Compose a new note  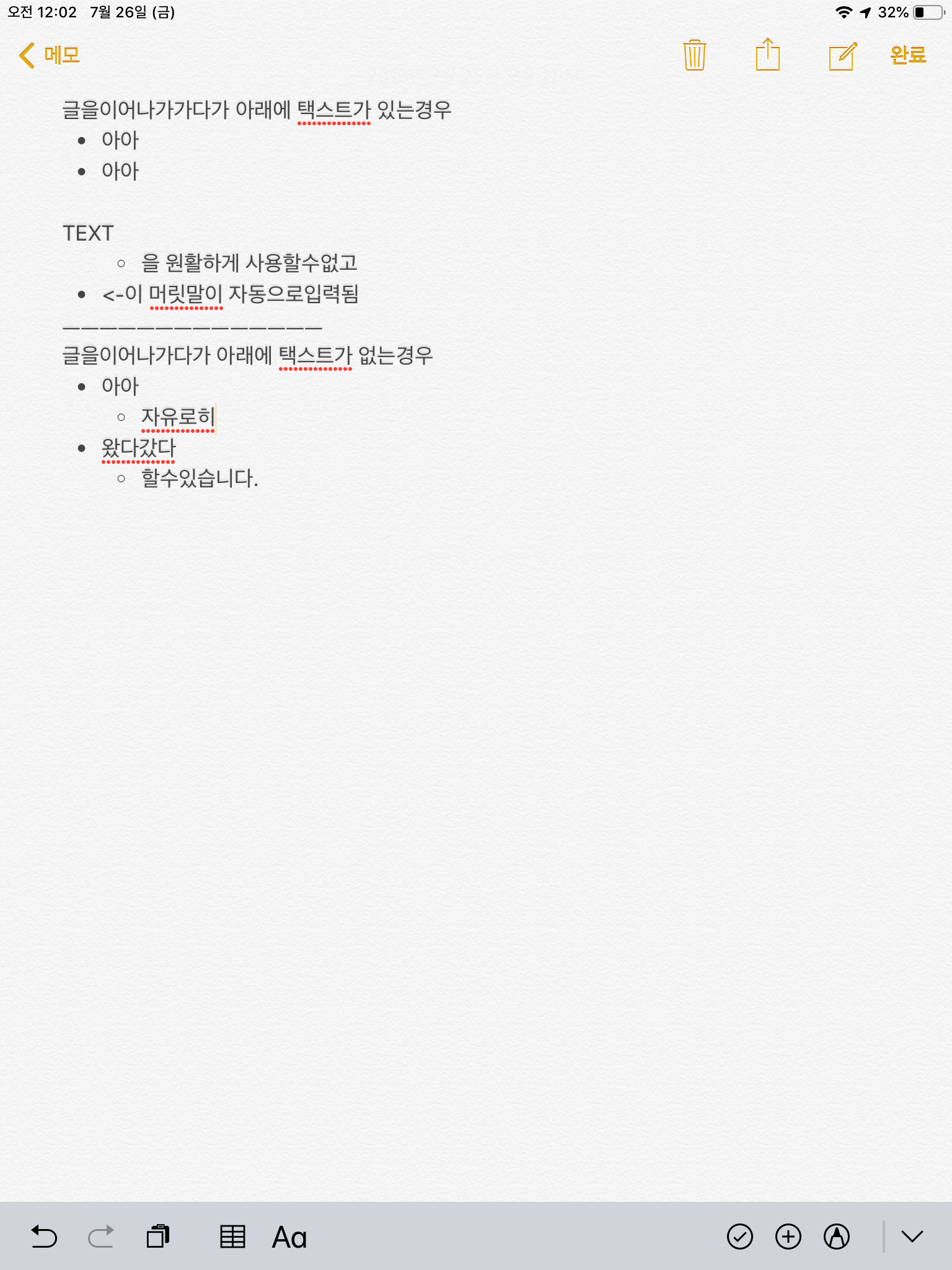(x=842, y=56)
